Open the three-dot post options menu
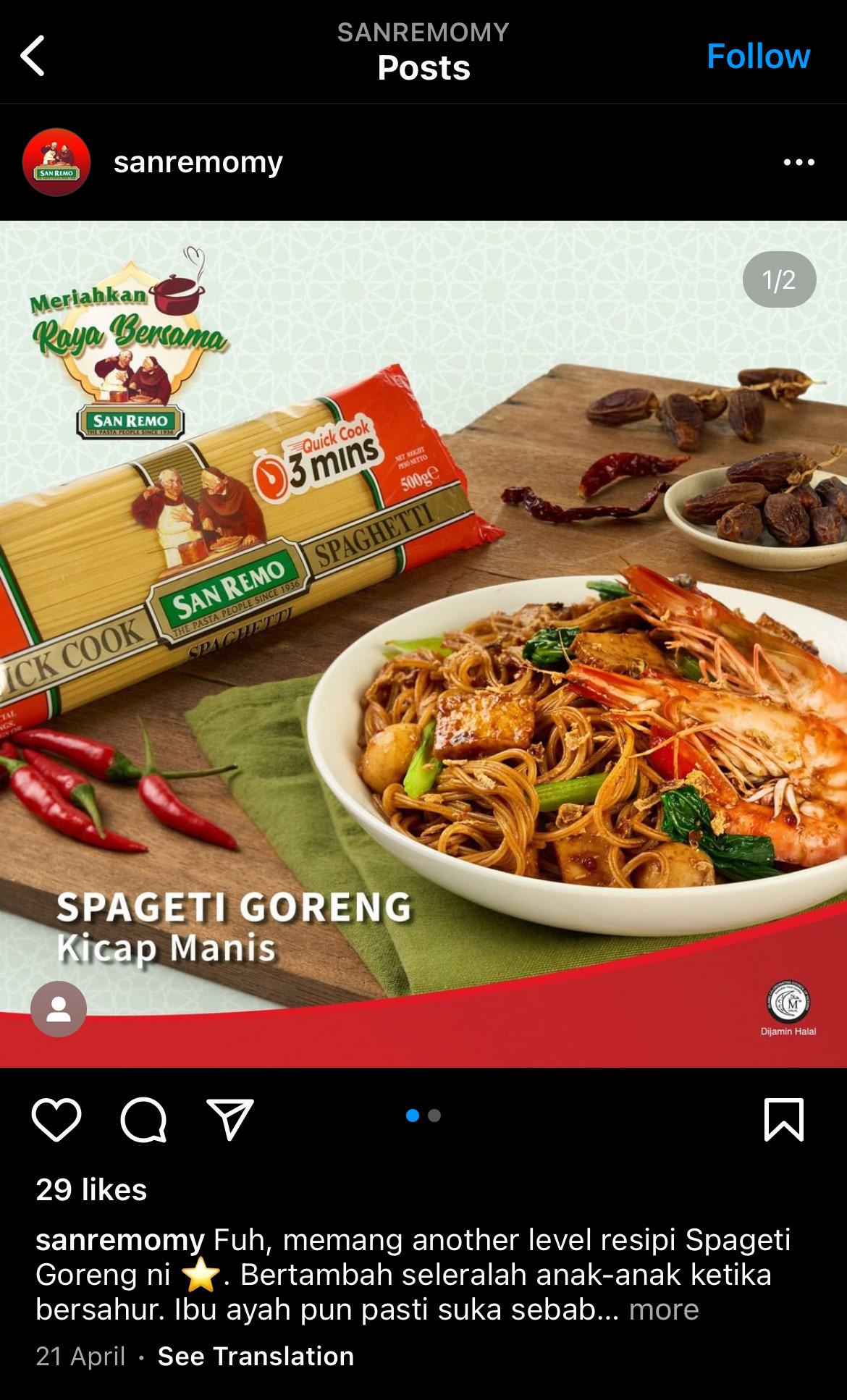Image resolution: width=847 pixels, height=1400 pixels. (798, 162)
